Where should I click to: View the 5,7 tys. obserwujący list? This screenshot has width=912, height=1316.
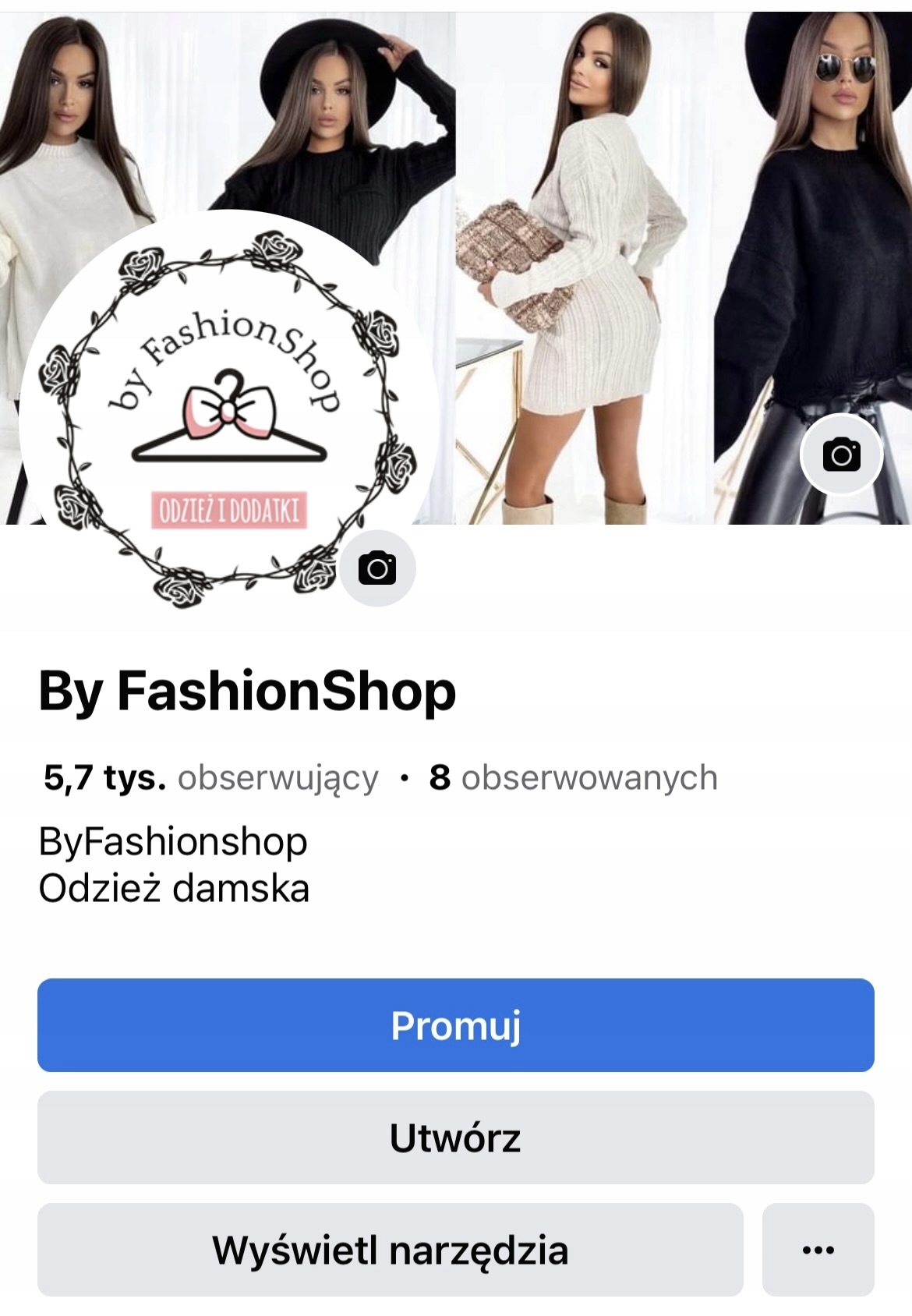(x=210, y=777)
